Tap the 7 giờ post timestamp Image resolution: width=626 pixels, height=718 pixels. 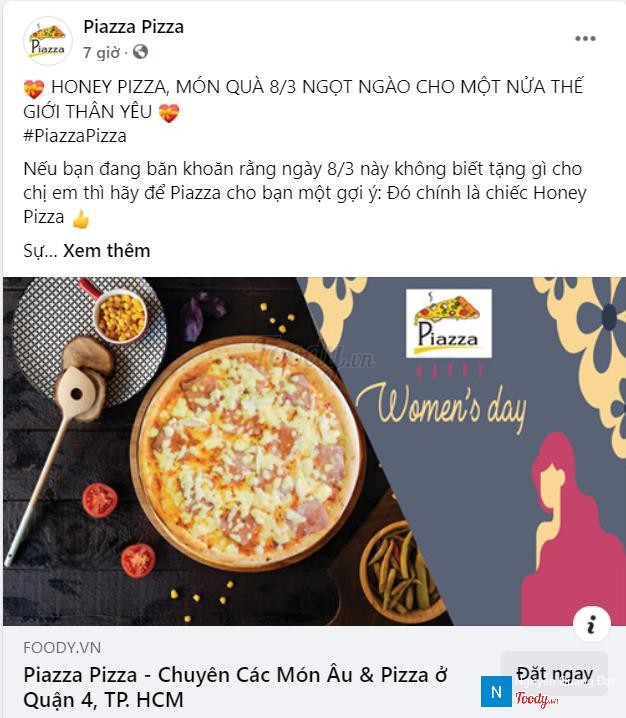coord(102,51)
